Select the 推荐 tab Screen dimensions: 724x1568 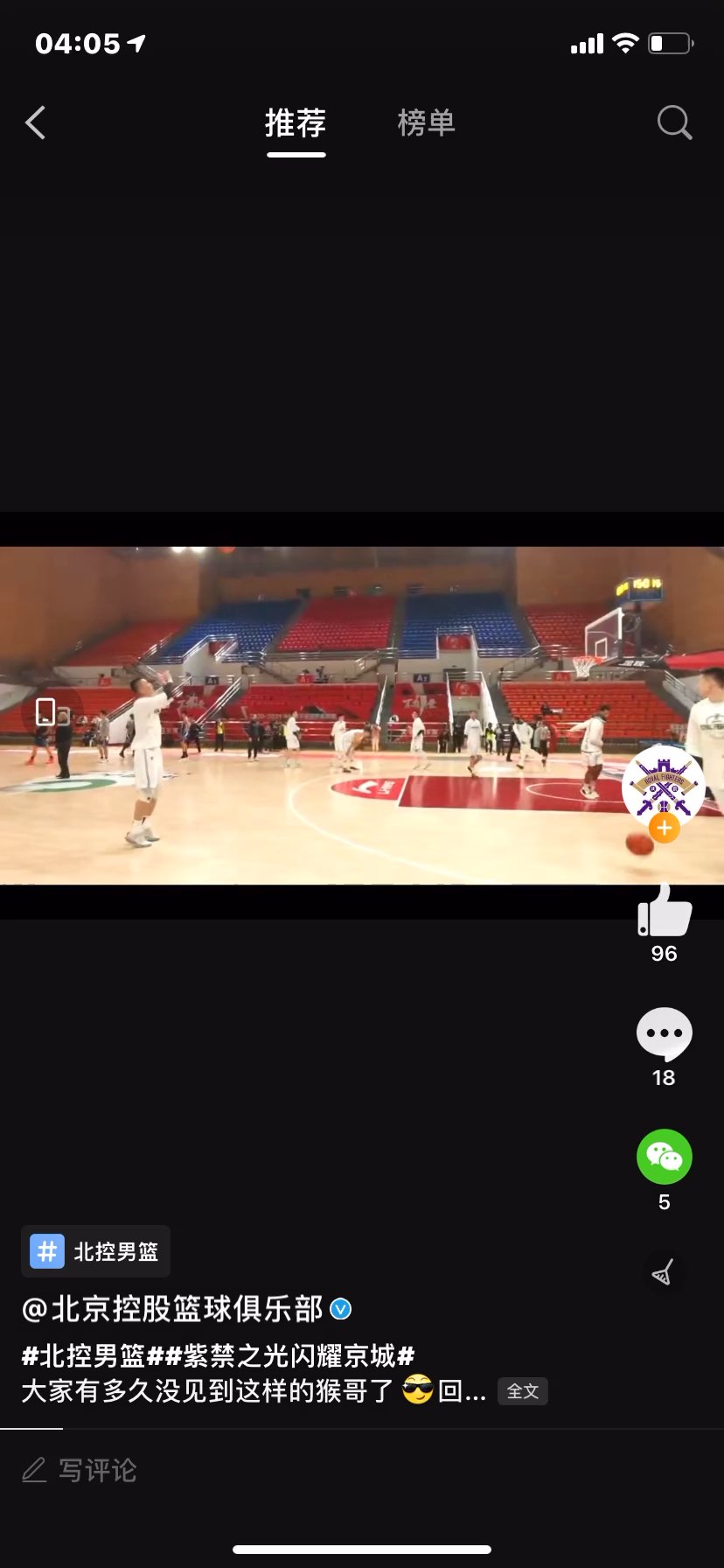(x=296, y=122)
